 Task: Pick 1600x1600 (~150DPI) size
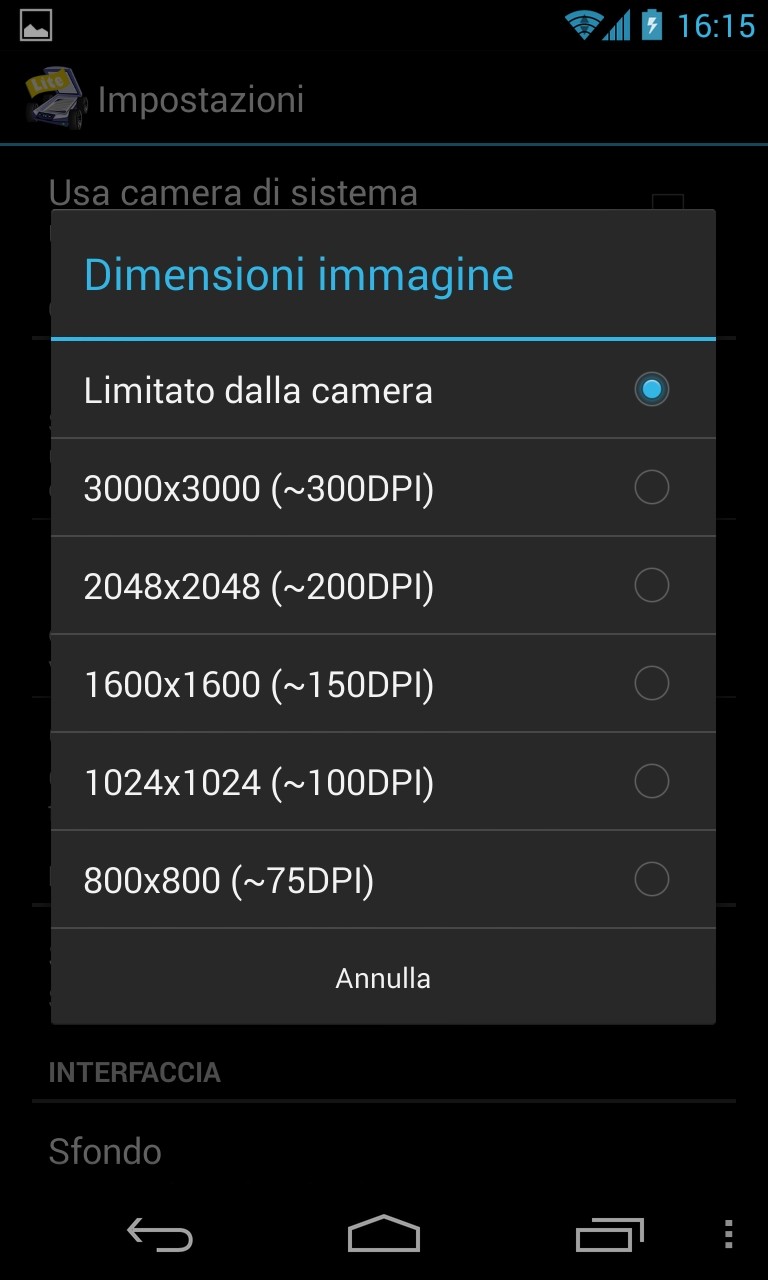[x=383, y=684]
